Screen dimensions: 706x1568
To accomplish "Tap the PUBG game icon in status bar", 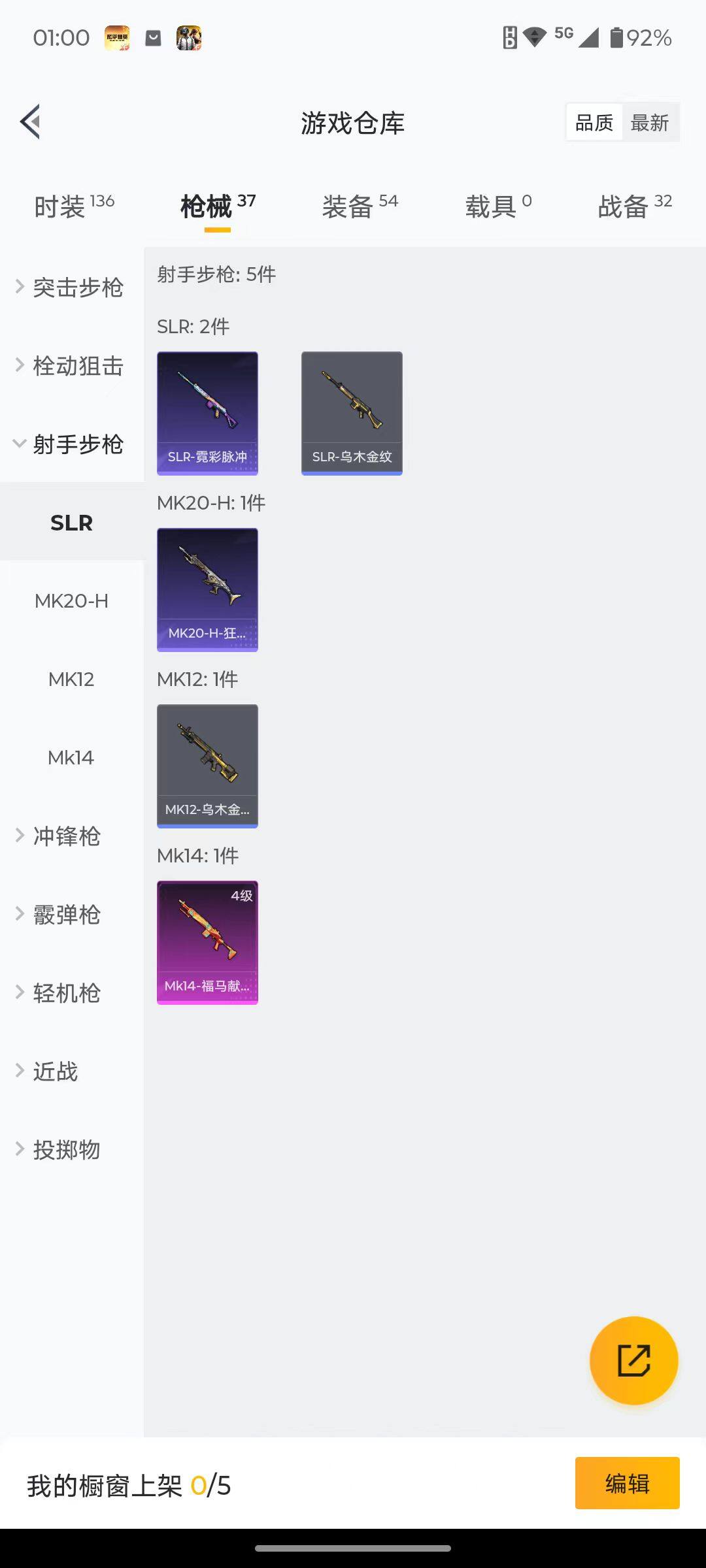I will (189, 37).
